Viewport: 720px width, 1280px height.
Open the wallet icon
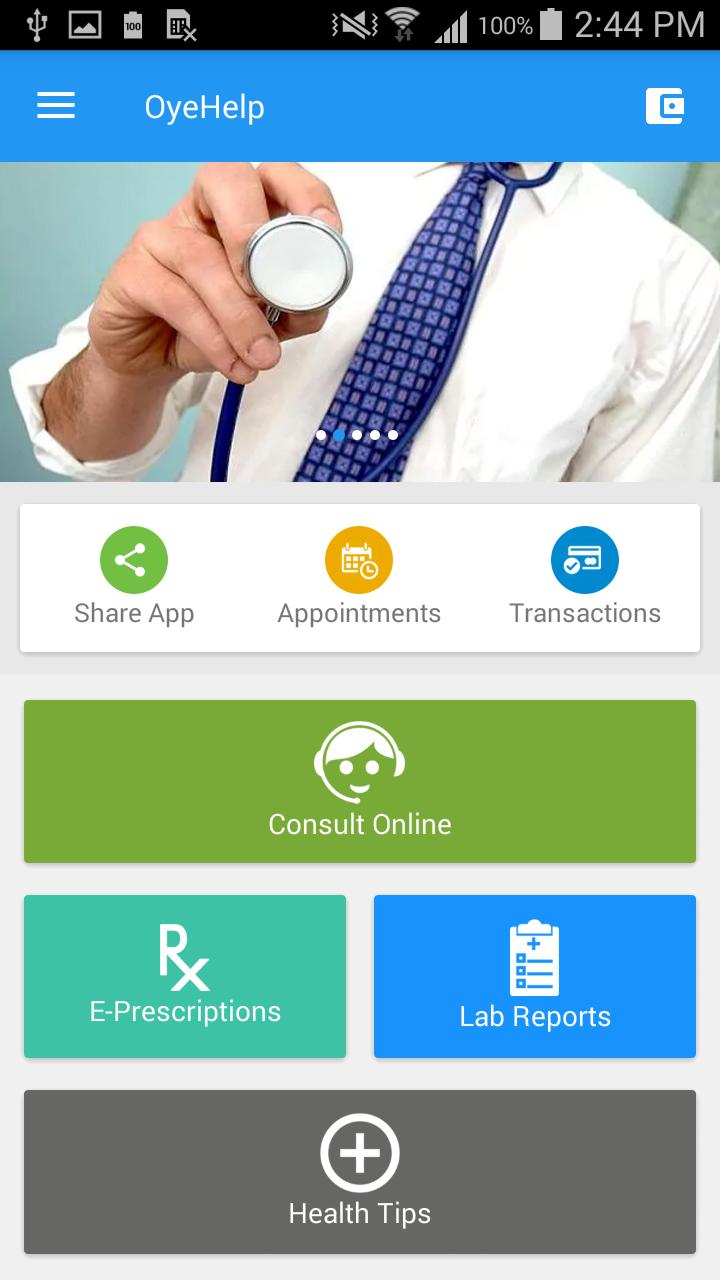[x=664, y=106]
